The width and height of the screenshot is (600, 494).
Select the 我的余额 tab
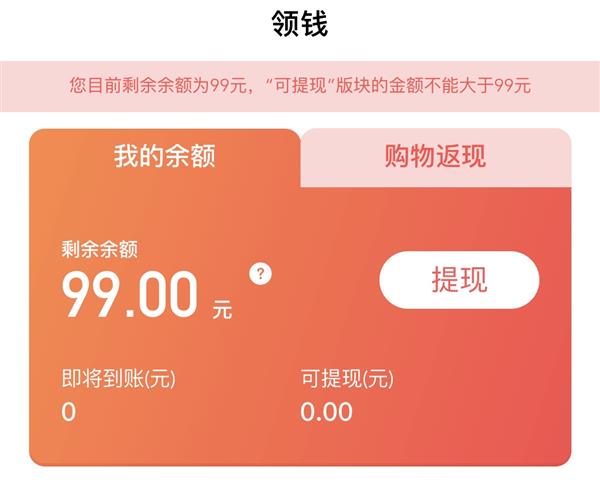tap(164, 157)
